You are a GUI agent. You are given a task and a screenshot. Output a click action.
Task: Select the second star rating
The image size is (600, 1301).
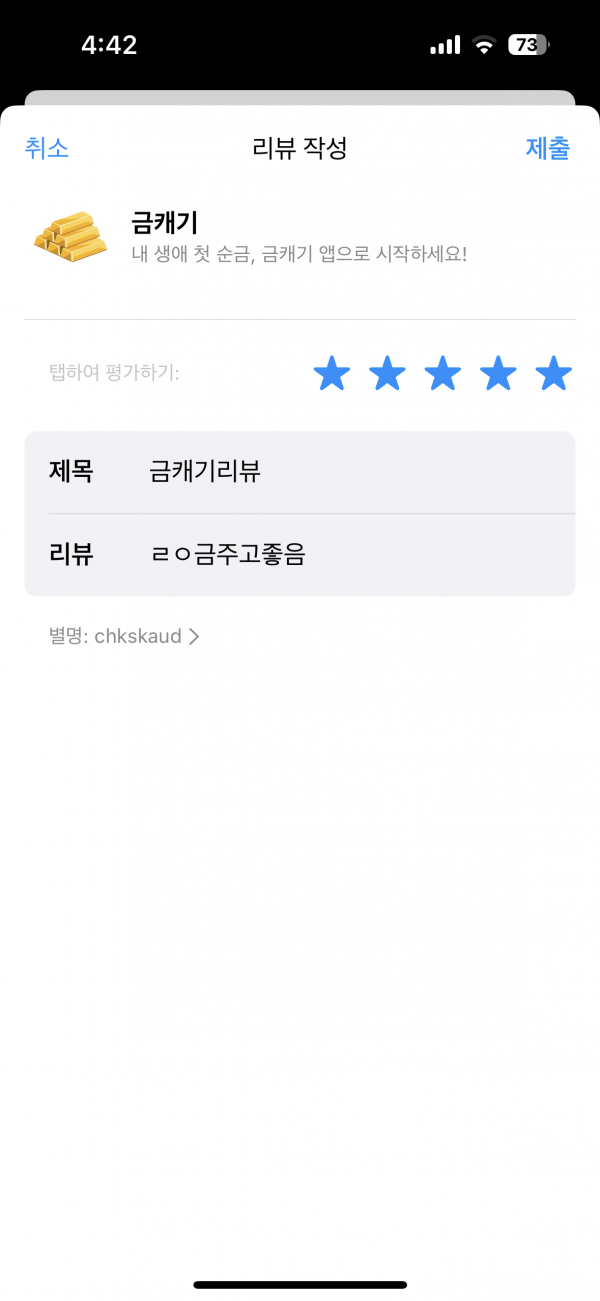387,374
